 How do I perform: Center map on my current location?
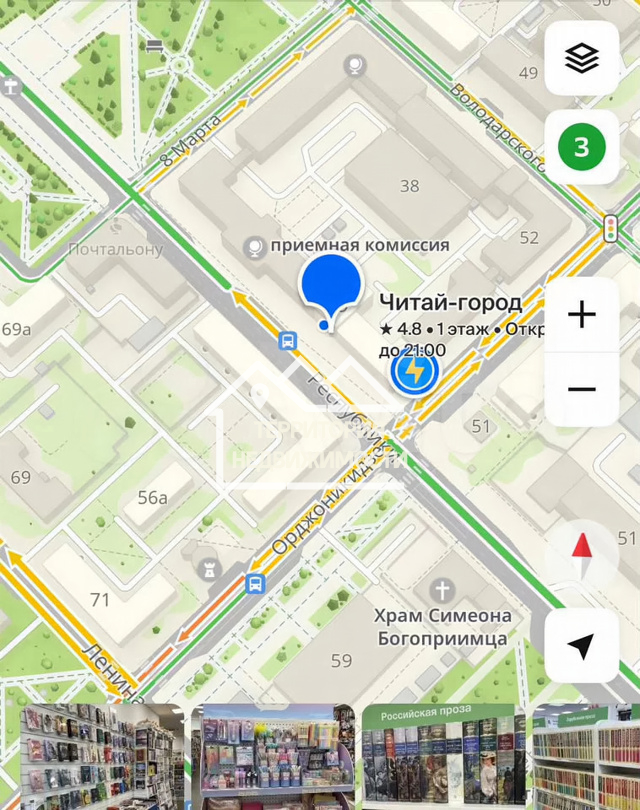pos(582,646)
